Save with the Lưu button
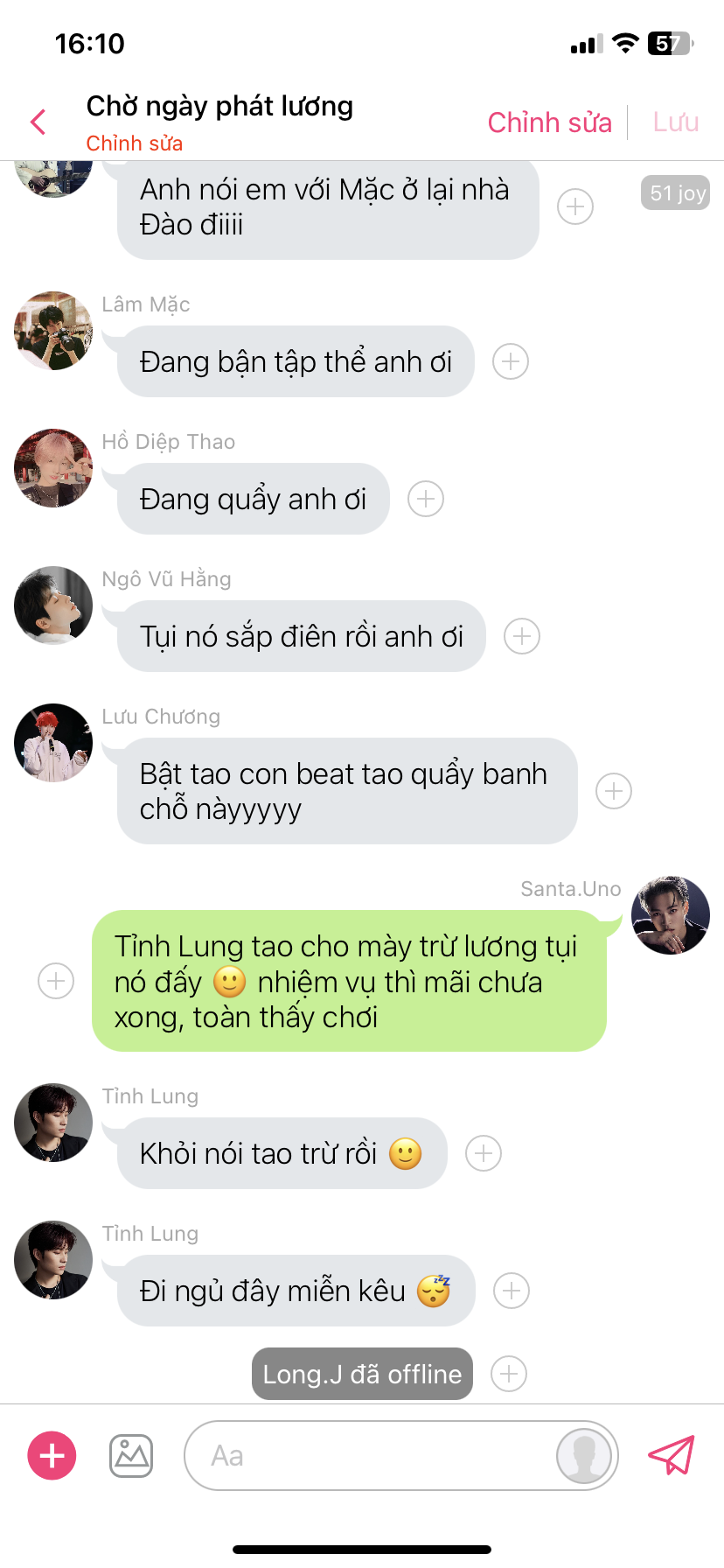Image resolution: width=724 pixels, height=1568 pixels. click(x=676, y=122)
